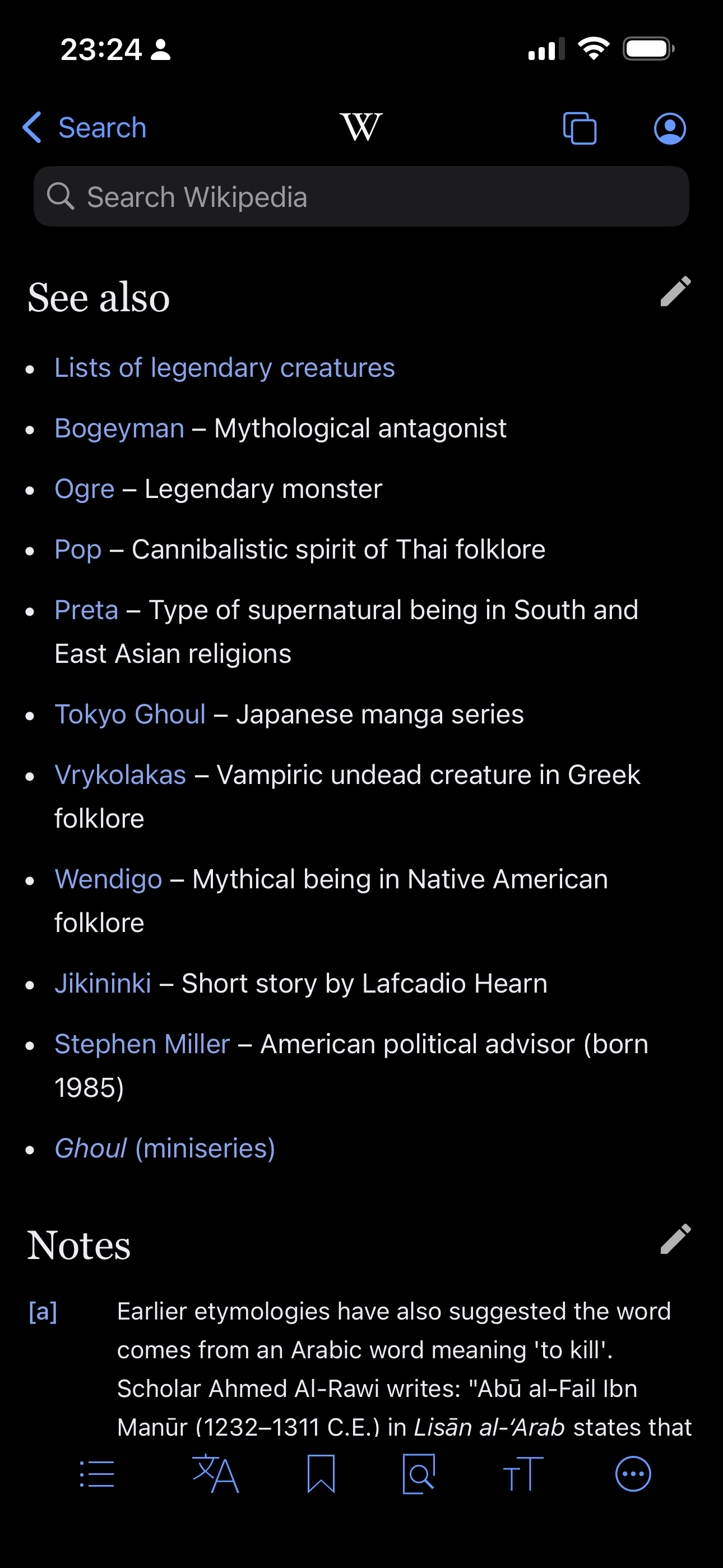
Task: Edit the Notes section
Action: [675, 1239]
